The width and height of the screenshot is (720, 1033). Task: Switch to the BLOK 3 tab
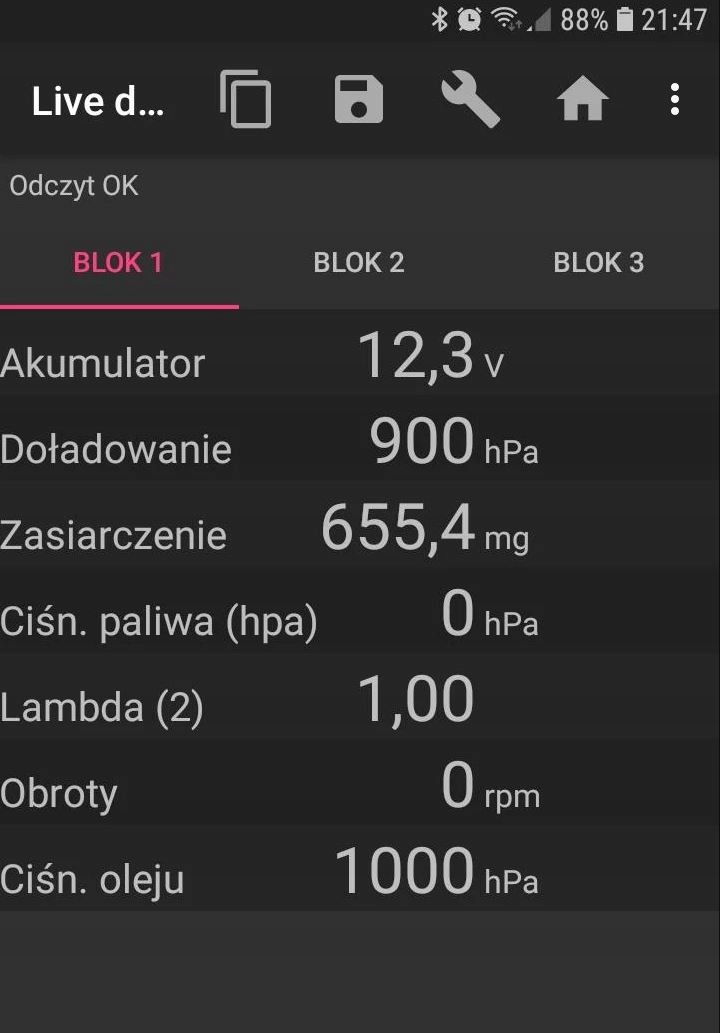click(x=598, y=263)
